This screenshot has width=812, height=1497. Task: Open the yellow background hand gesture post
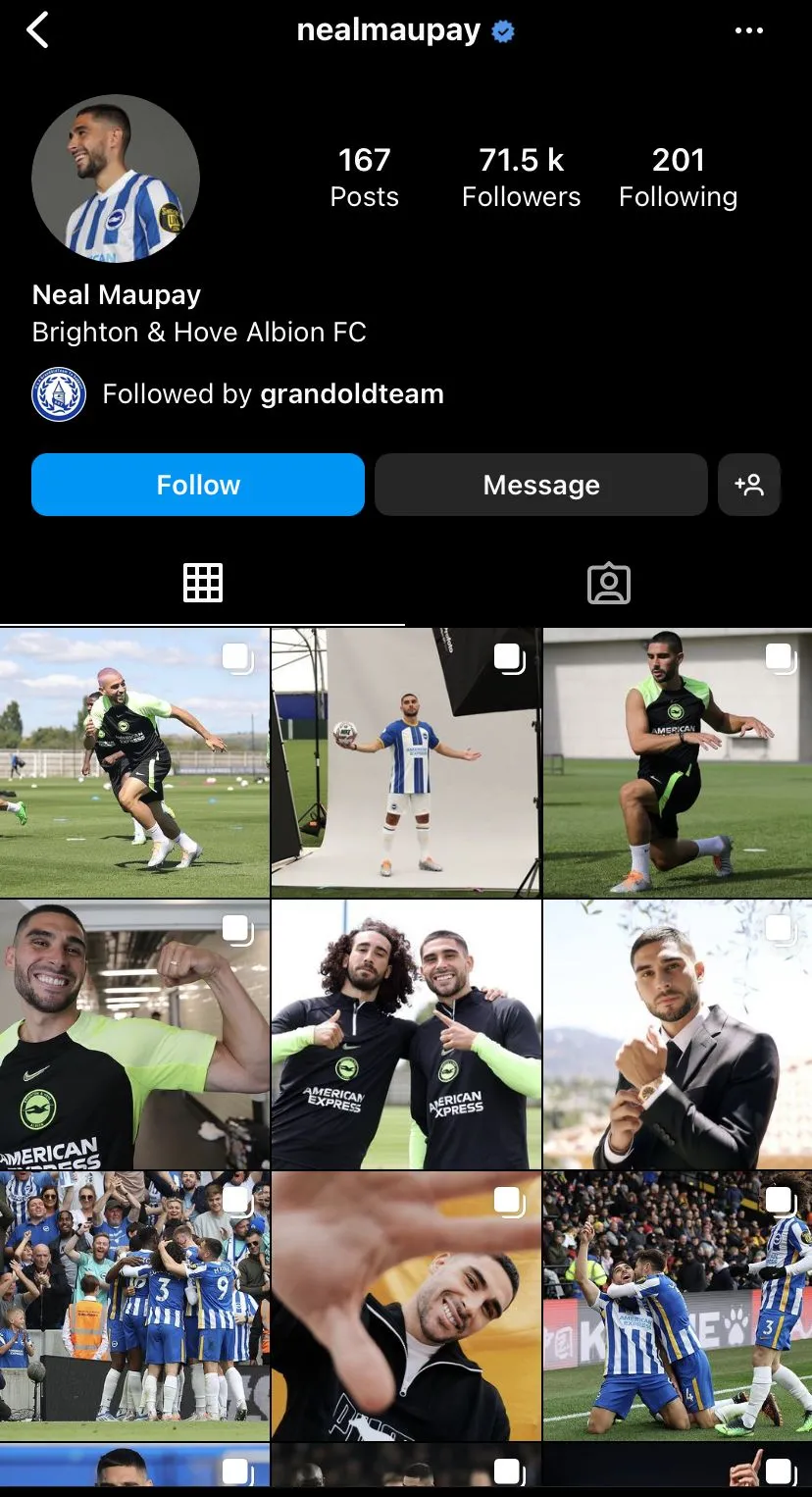click(406, 1306)
